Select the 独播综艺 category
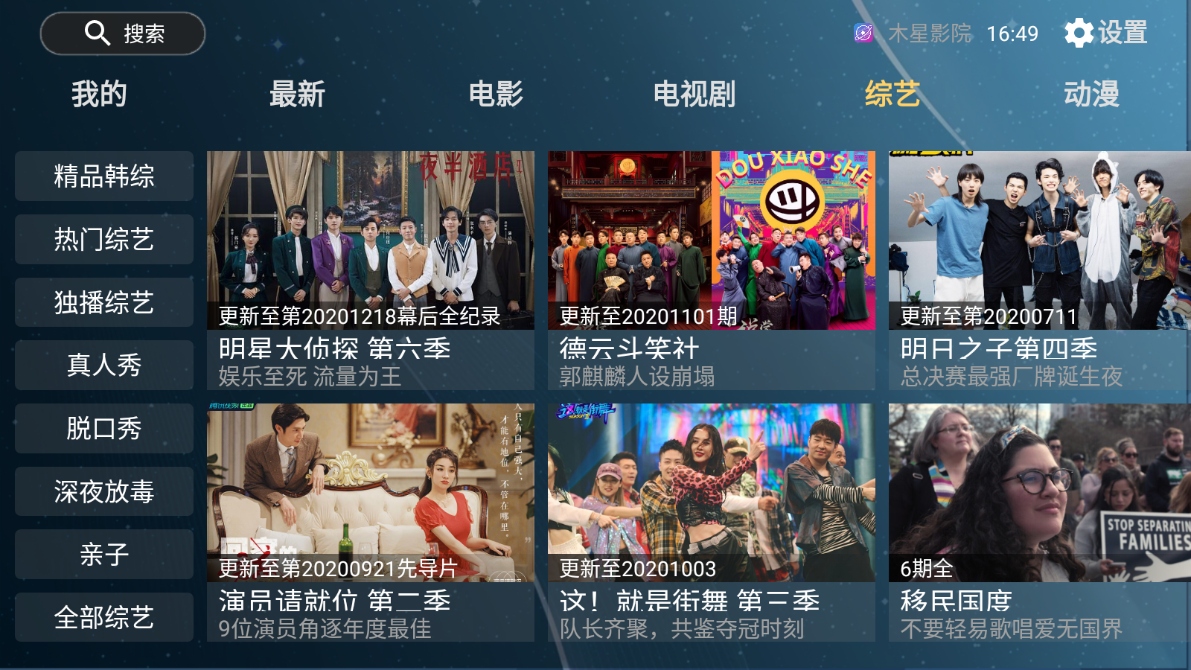This screenshot has width=1191, height=670. [x=104, y=303]
